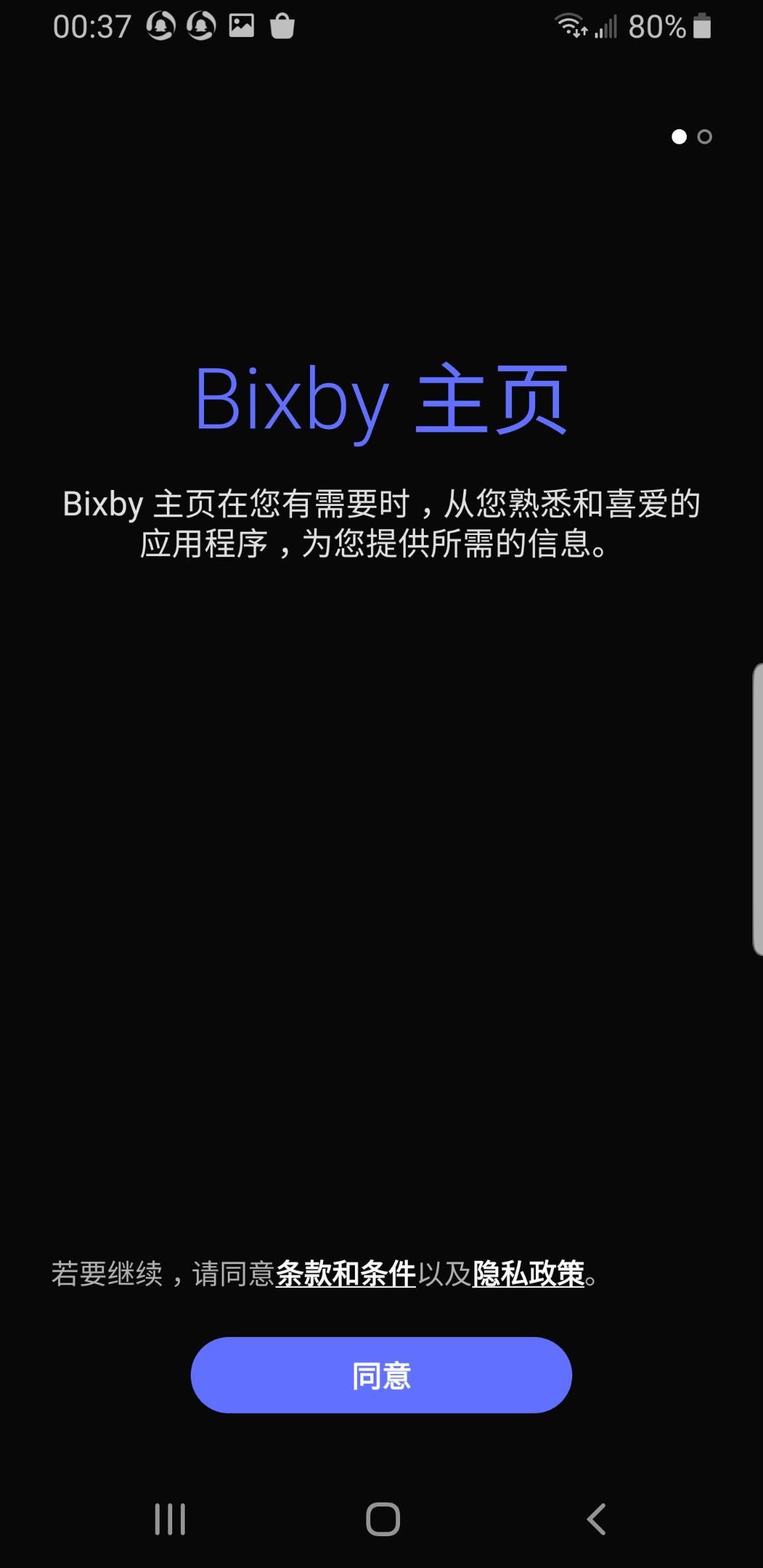Tap the Home navigation button

click(x=381, y=1520)
